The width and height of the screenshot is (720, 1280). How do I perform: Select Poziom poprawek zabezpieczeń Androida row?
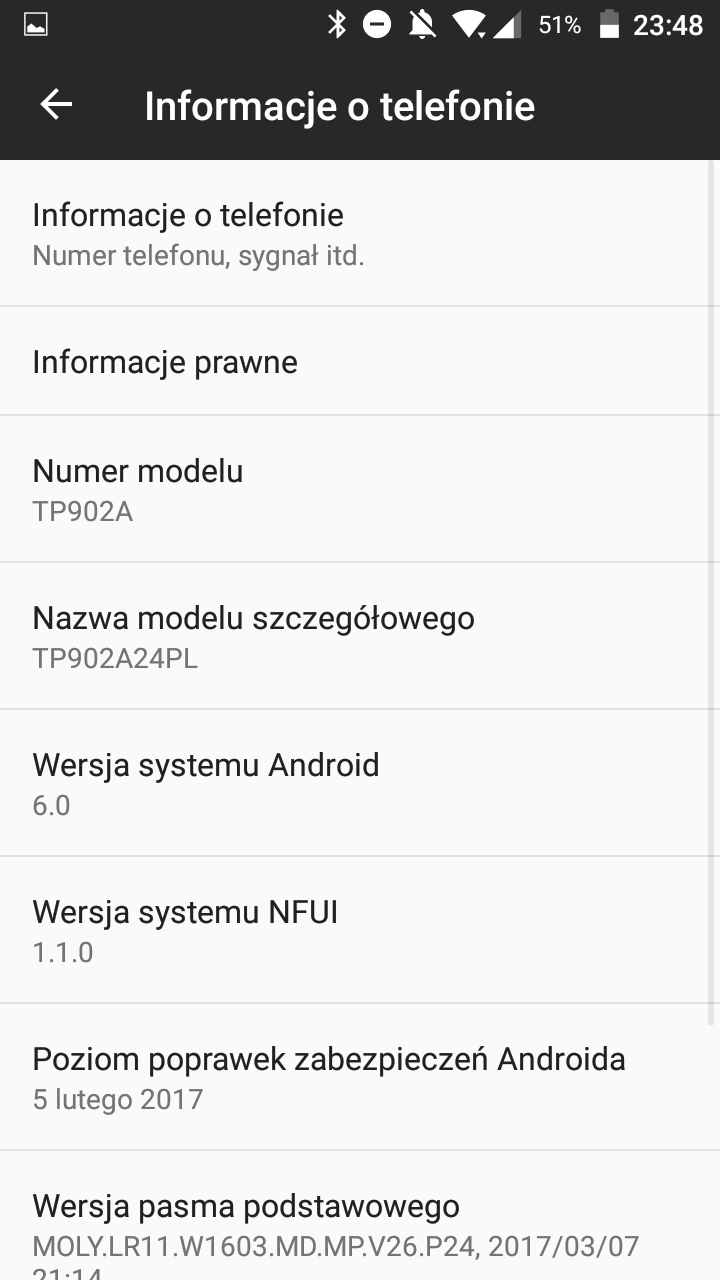[x=360, y=1077]
